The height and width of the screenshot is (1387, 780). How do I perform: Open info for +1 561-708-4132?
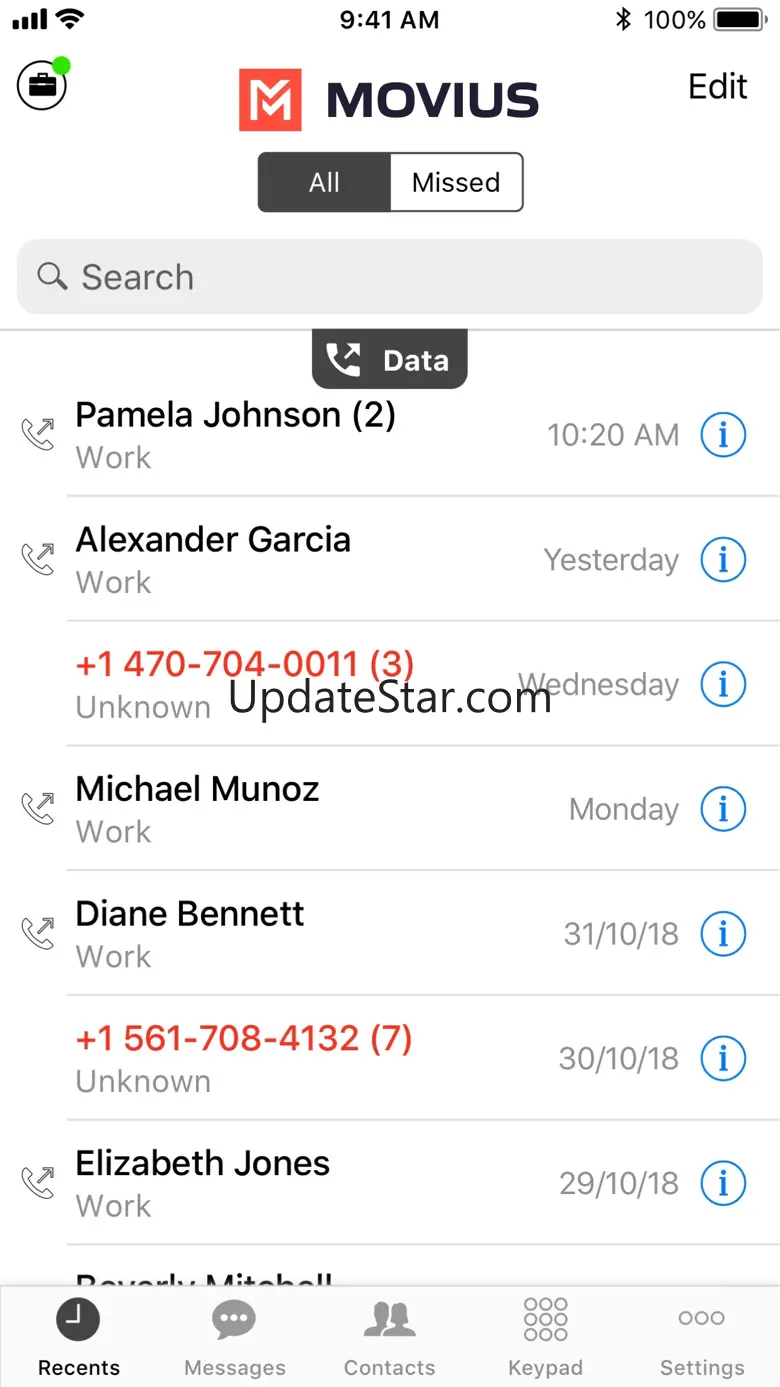723,1059
